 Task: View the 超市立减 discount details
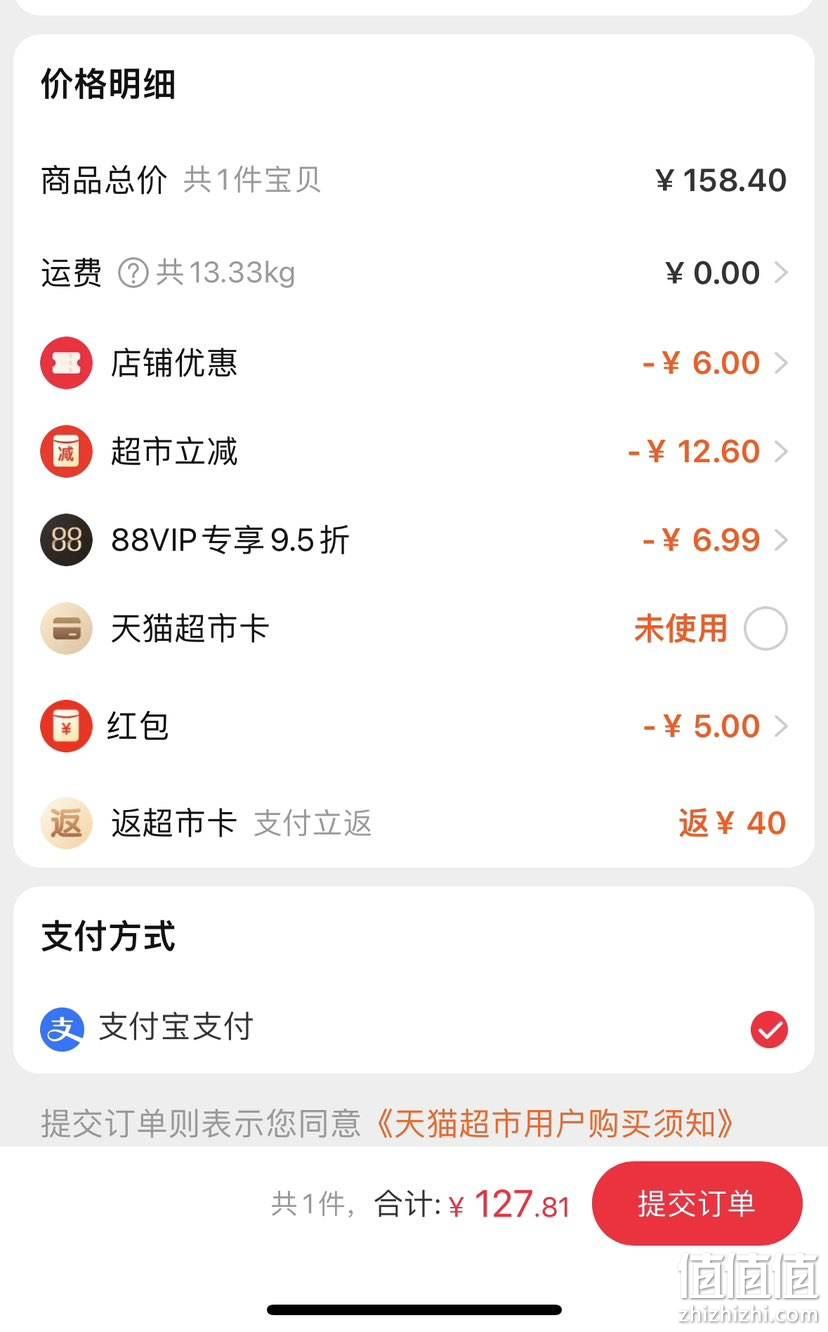pyautogui.click(x=414, y=451)
